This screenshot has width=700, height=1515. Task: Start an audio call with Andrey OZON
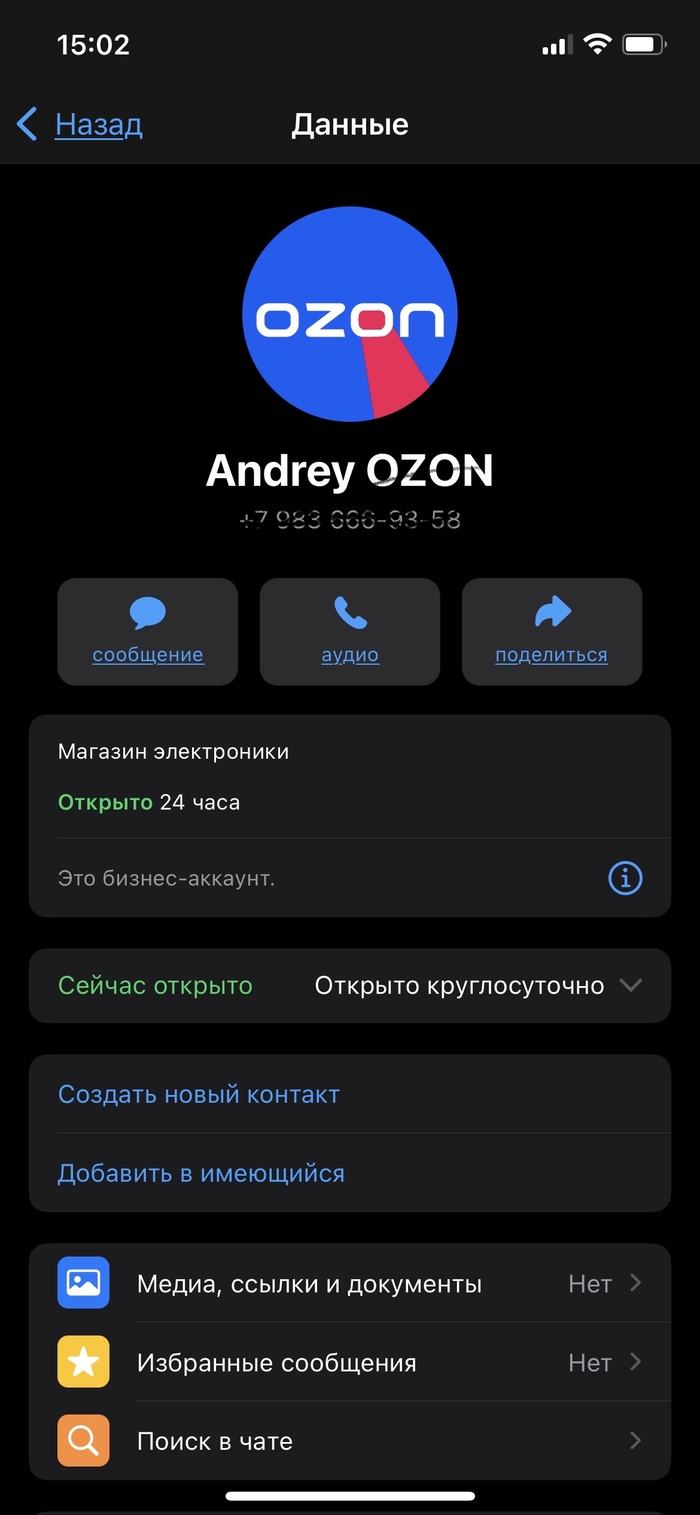tap(350, 631)
